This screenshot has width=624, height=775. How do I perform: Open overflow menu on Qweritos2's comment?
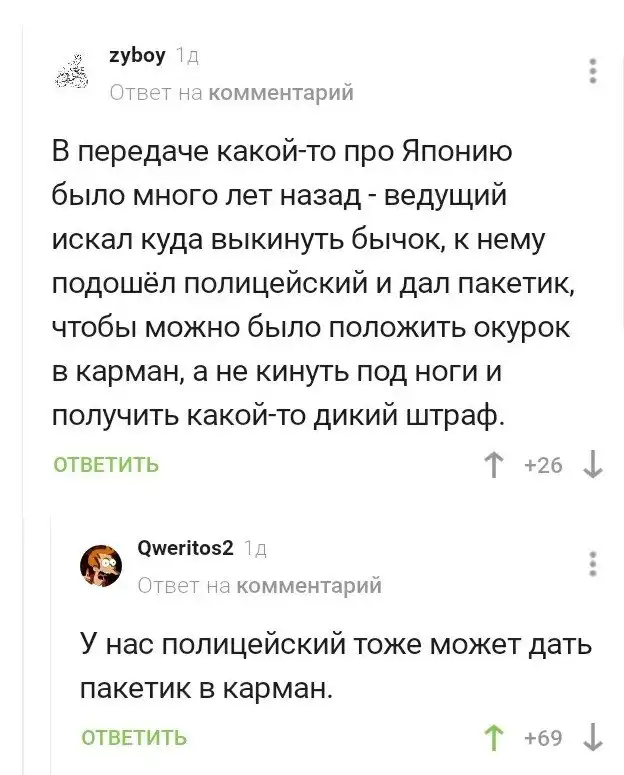pos(593,563)
